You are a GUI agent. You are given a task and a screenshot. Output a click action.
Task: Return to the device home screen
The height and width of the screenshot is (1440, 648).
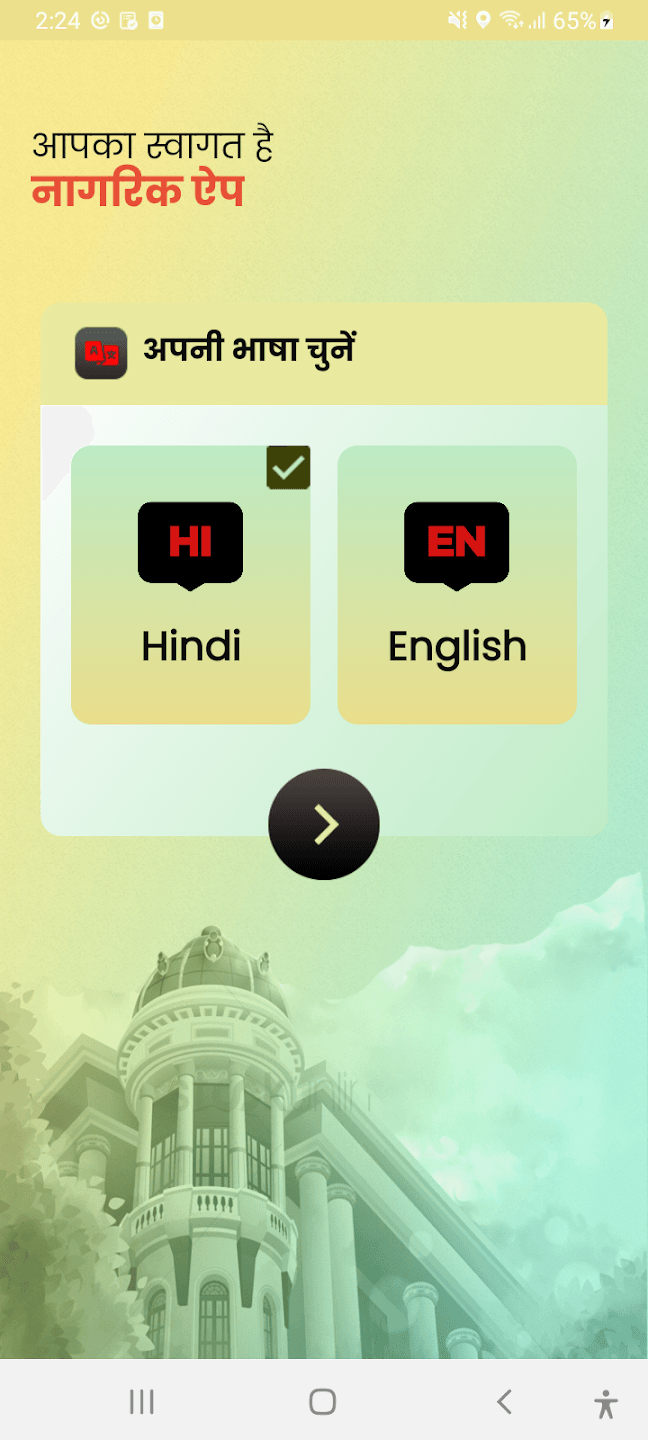pos(322,1402)
